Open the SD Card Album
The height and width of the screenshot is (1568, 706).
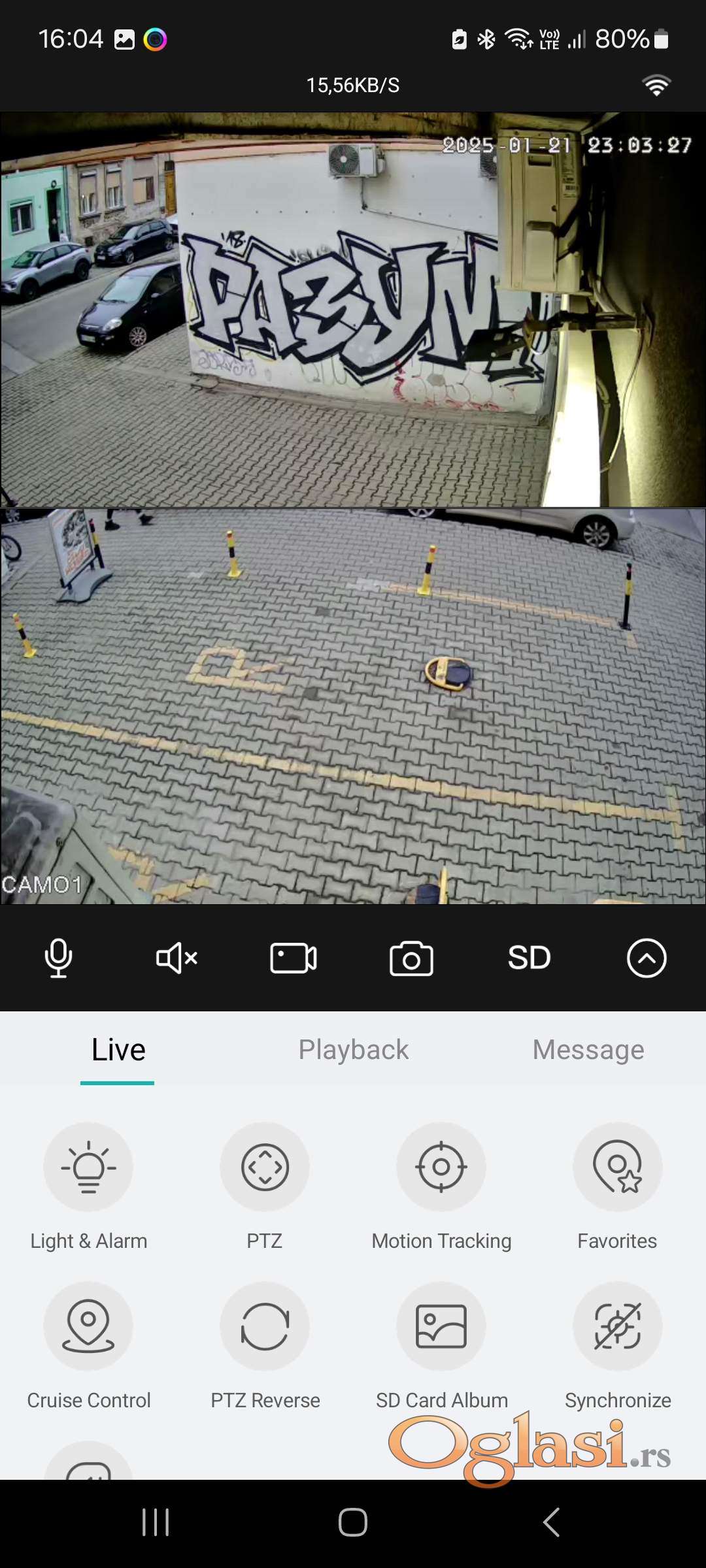point(441,1326)
